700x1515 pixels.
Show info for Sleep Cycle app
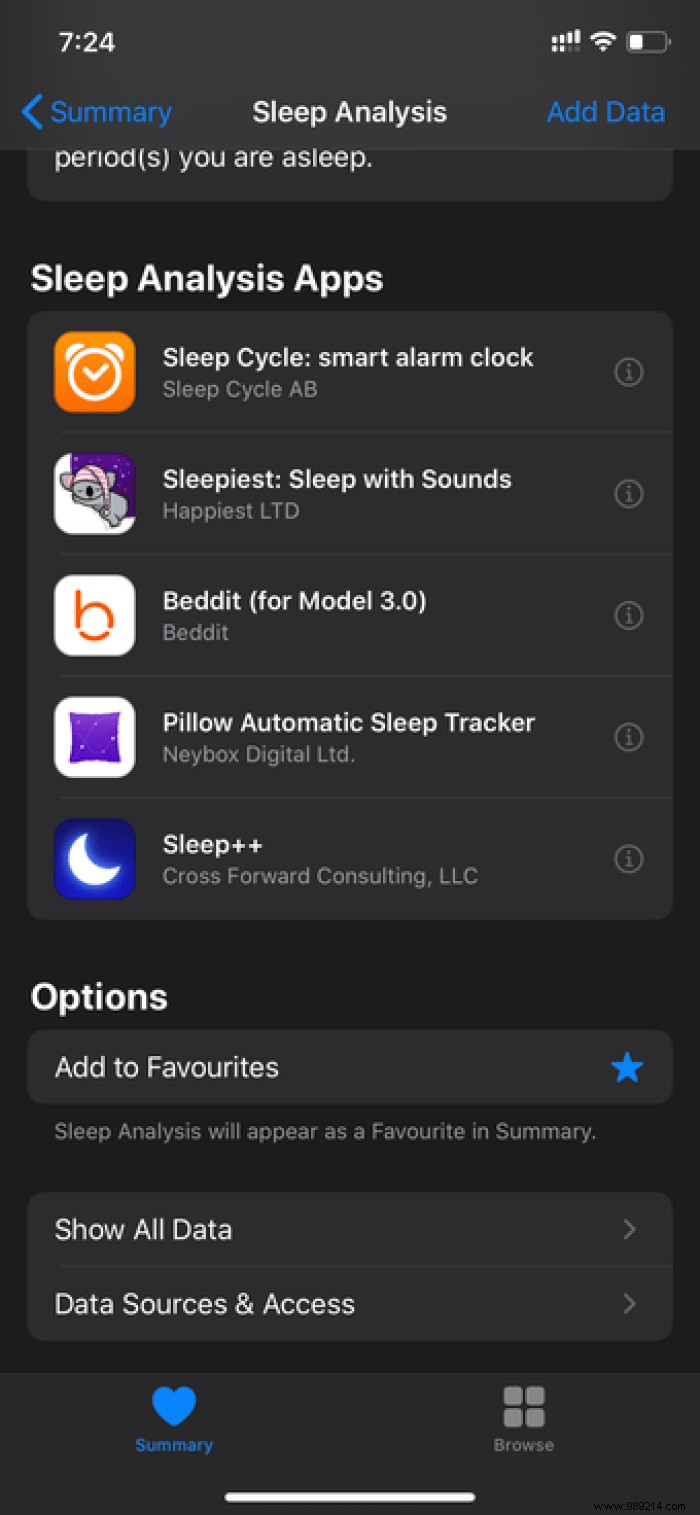pyautogui.click(x=628, y=372)
